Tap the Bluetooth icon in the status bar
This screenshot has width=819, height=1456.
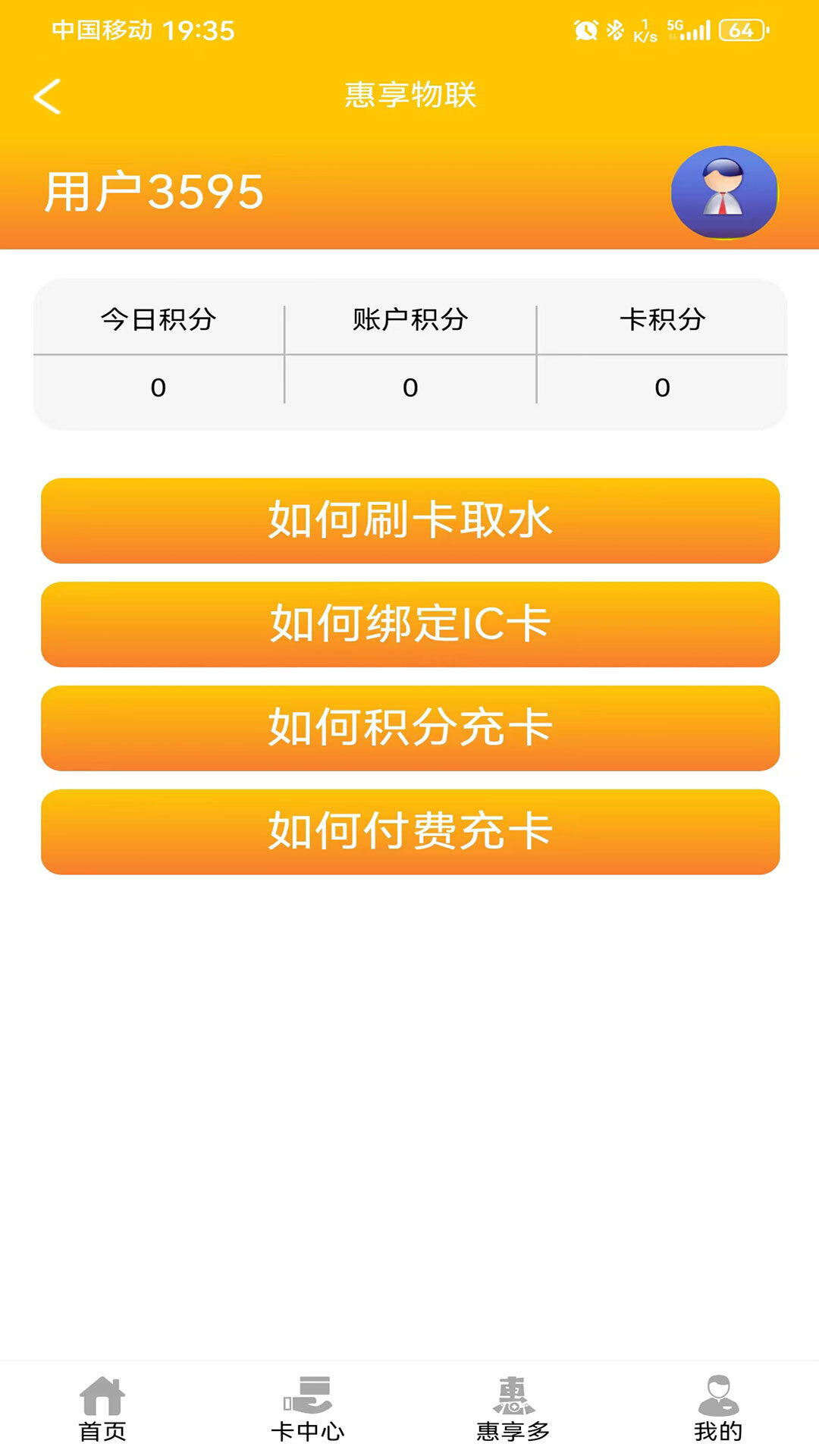click(x=616, y=27)
